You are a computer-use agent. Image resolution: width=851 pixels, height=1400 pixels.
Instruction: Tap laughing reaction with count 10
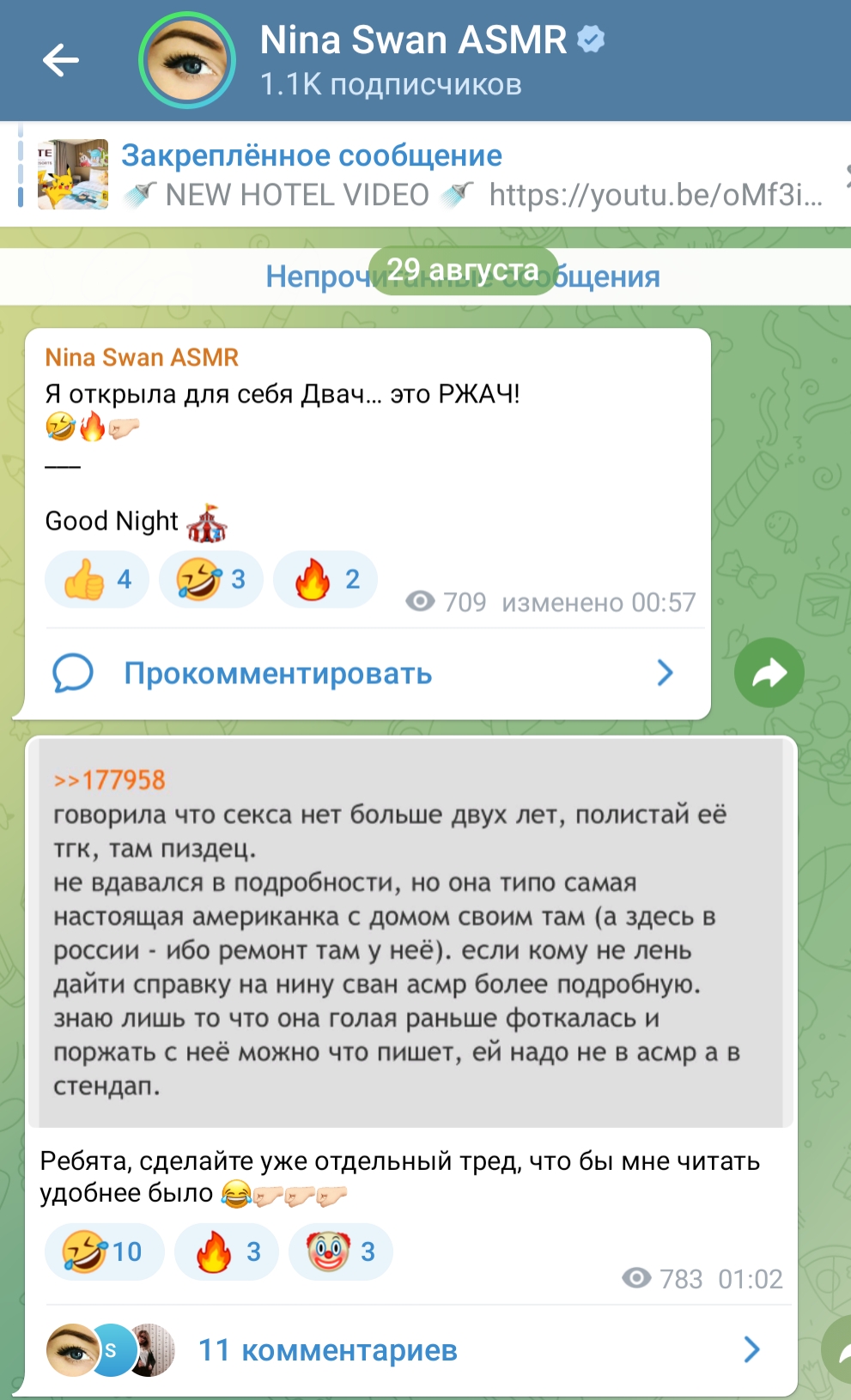104,1252
